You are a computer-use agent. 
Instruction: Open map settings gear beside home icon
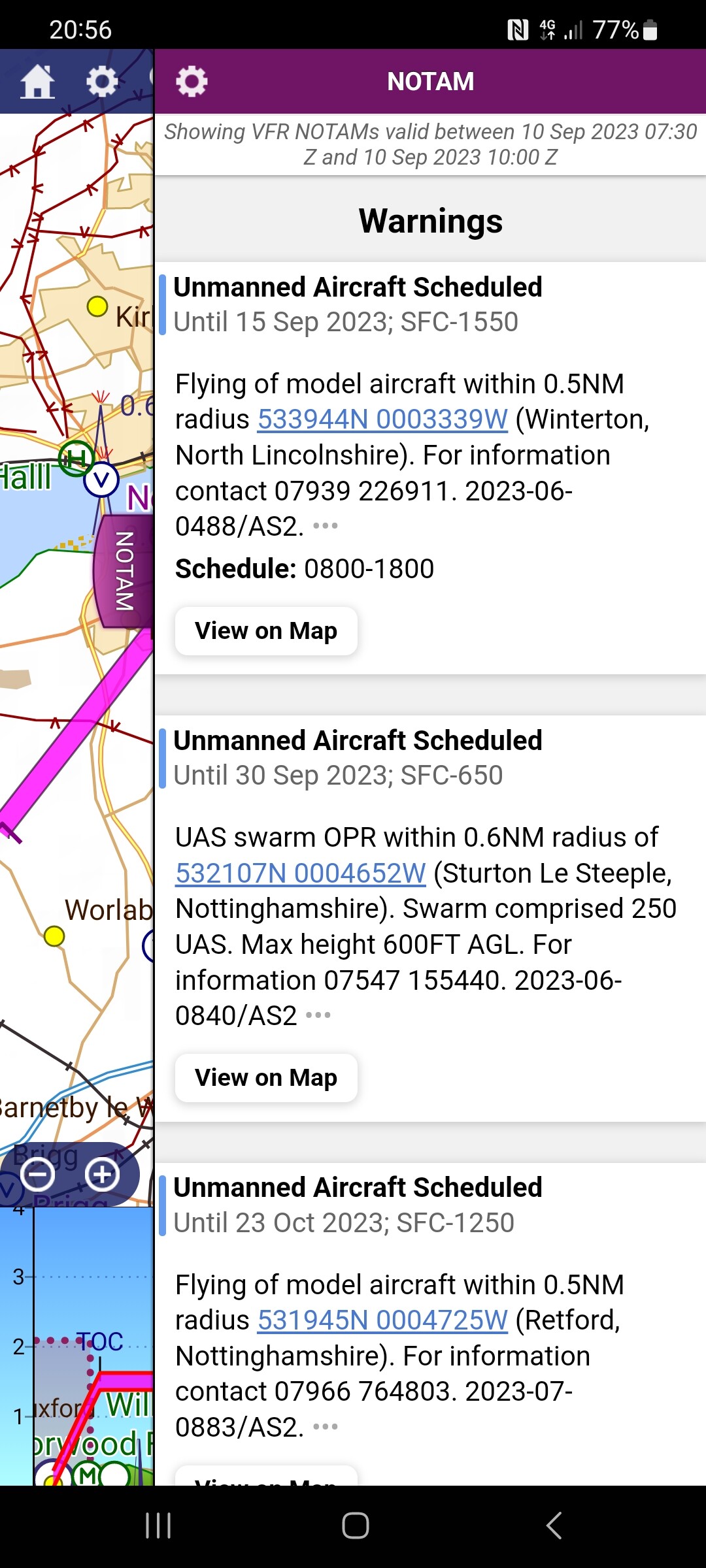102,82
